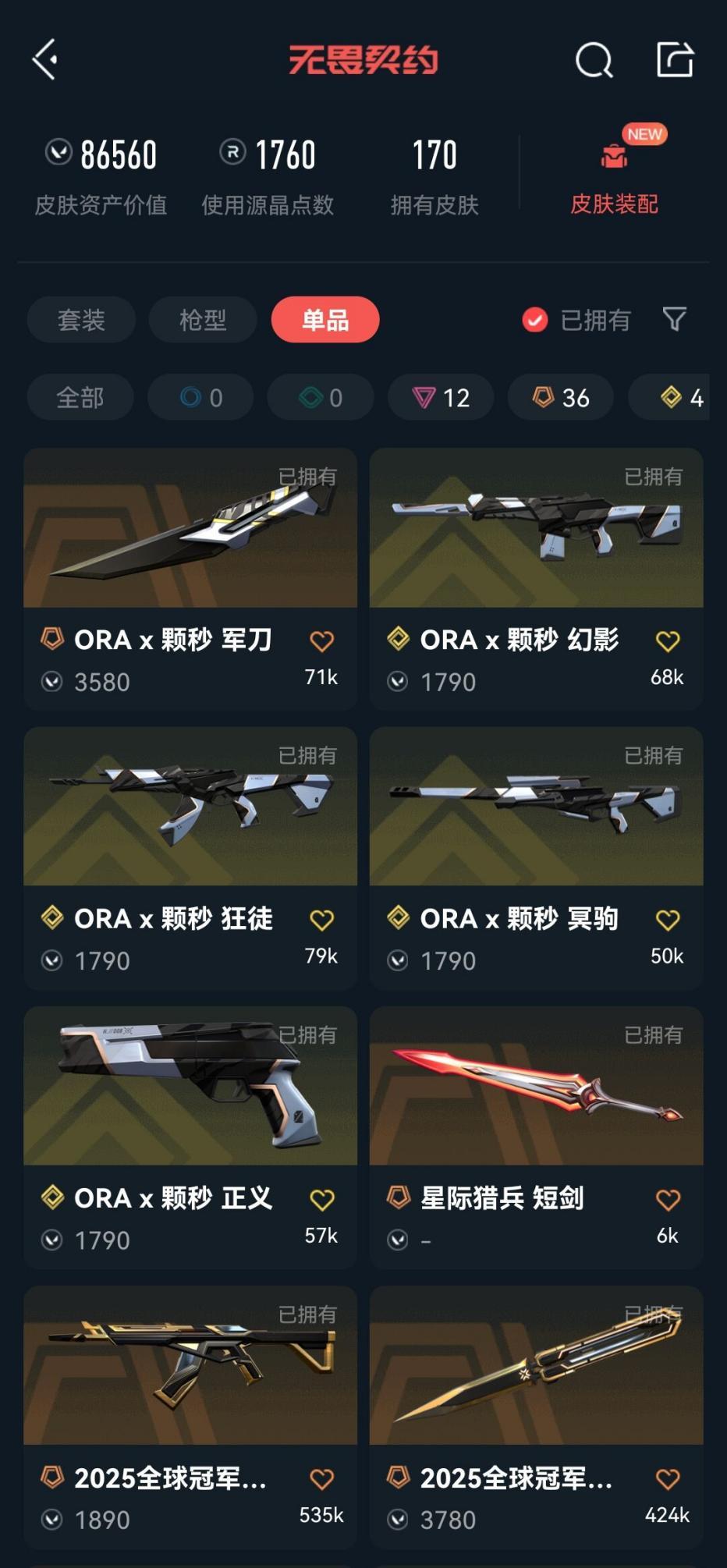Open ORA x 颗秒 正义 skin card
Viewport: 727px width, 1568px height.
click(190, 1100)
